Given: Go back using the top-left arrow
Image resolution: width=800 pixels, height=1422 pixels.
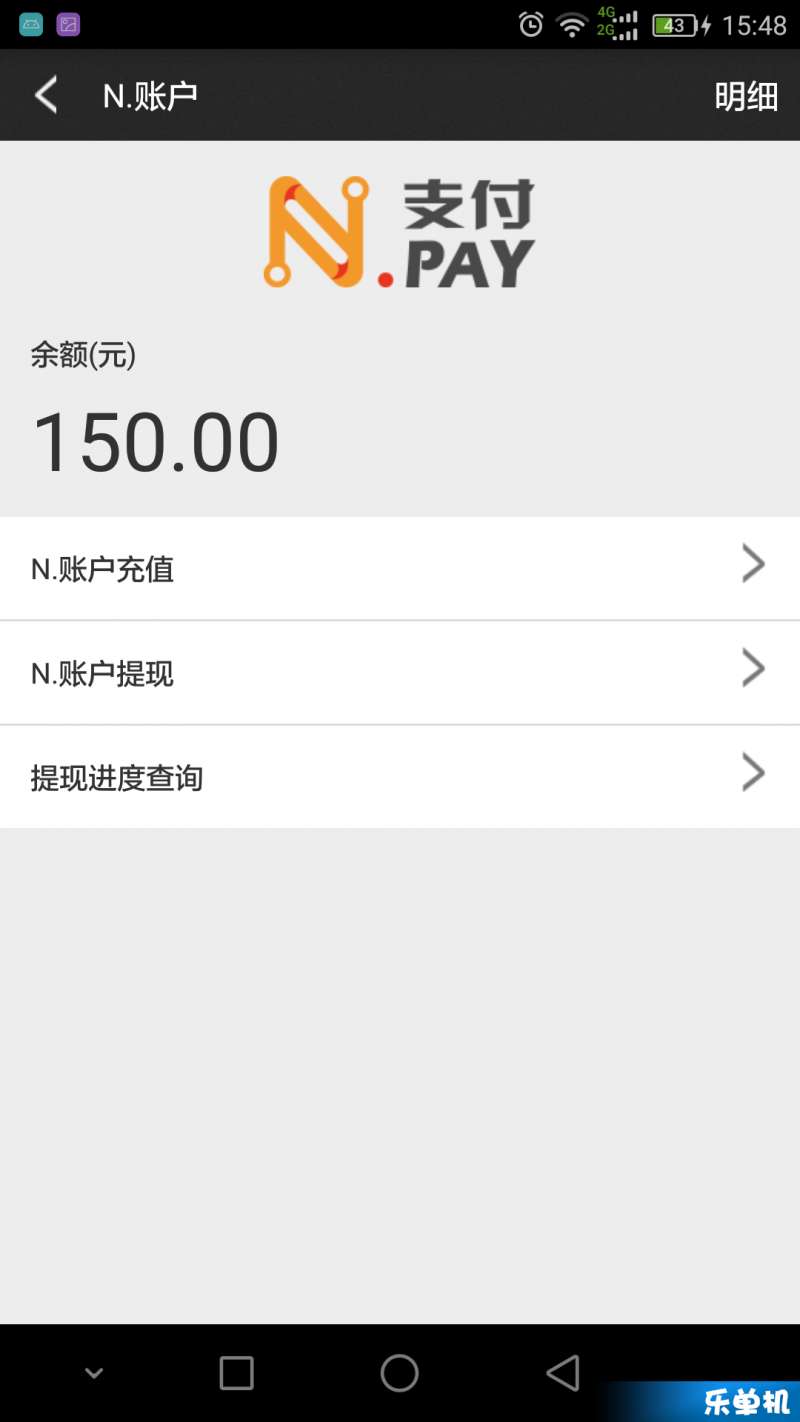Looking at the screenshot, I should click(x=46, y=96).
